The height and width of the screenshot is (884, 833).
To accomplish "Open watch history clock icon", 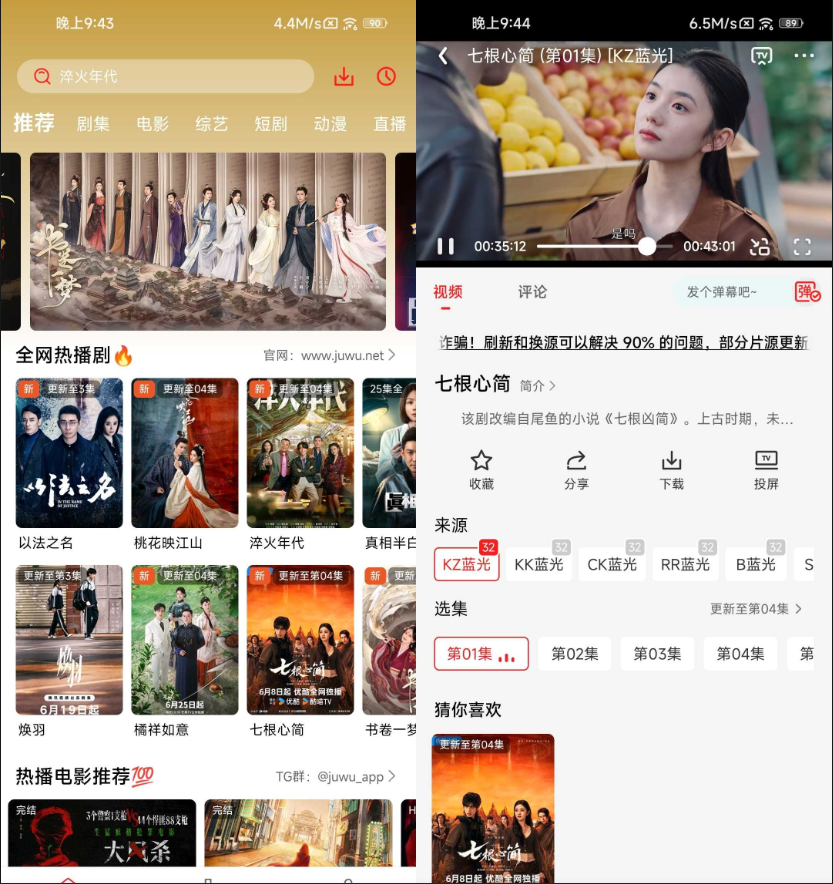I will tap(386, 77).
